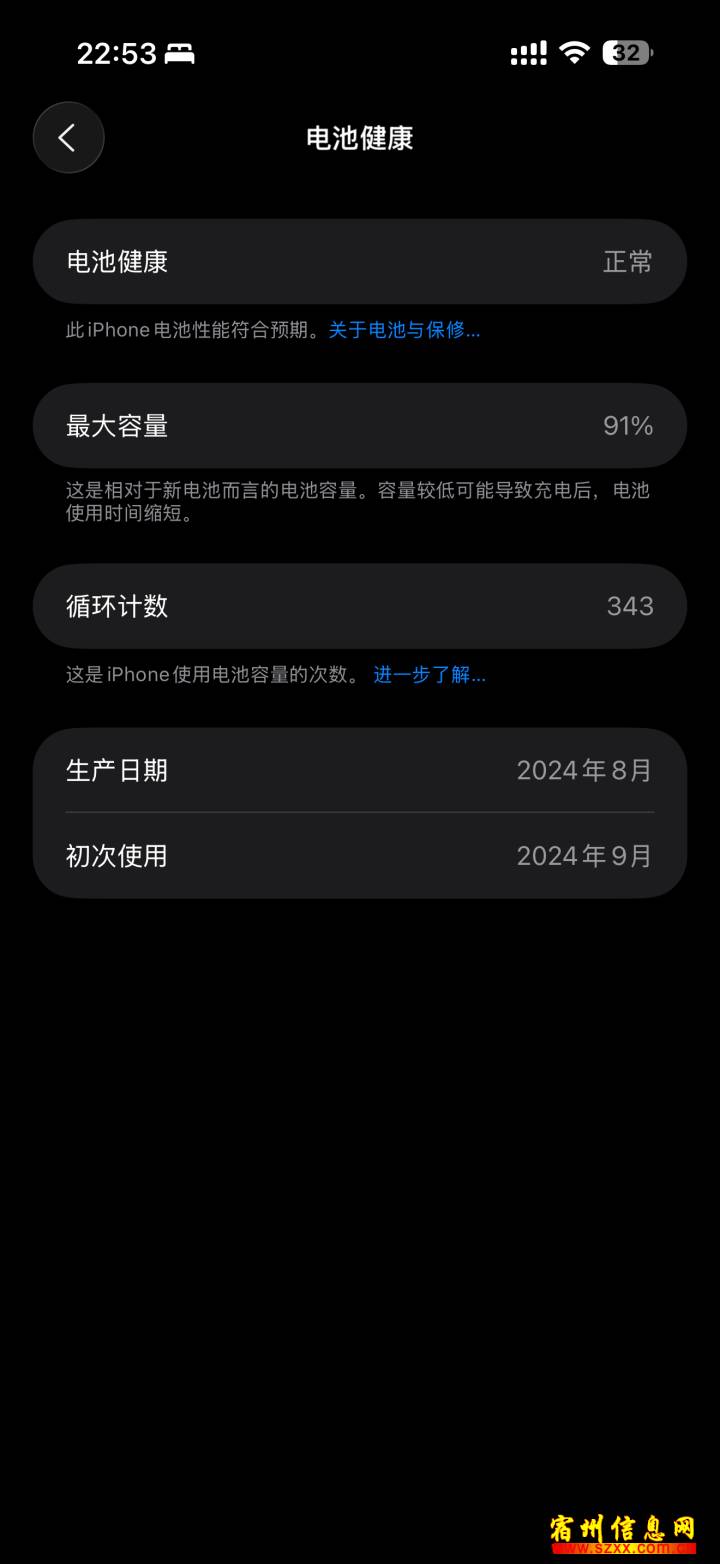720x1564 pixels.
Task: Go back from the 电池健康 page
Action: coord(68,138)
